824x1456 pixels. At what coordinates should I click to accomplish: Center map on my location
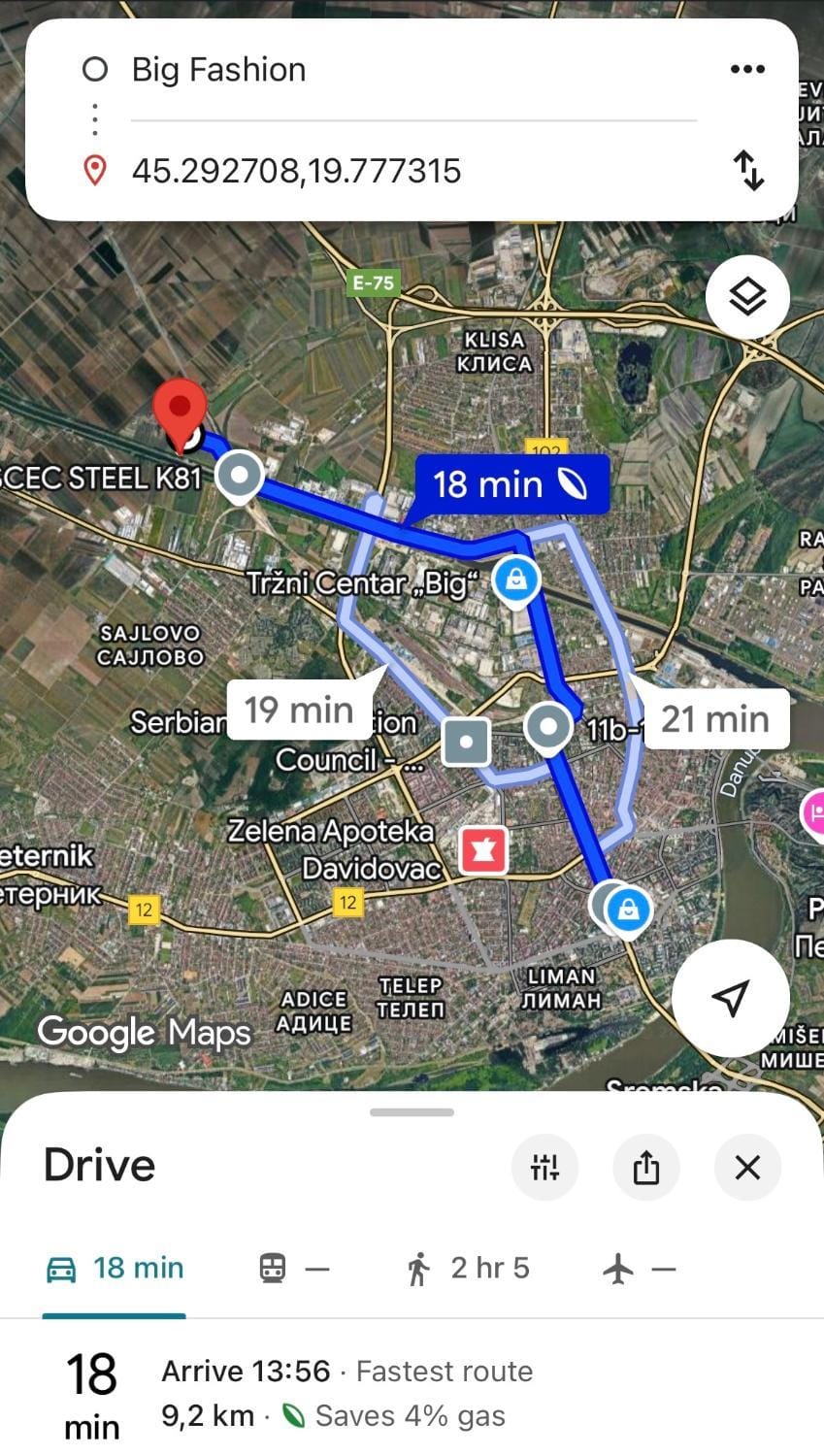coord(730,997)
